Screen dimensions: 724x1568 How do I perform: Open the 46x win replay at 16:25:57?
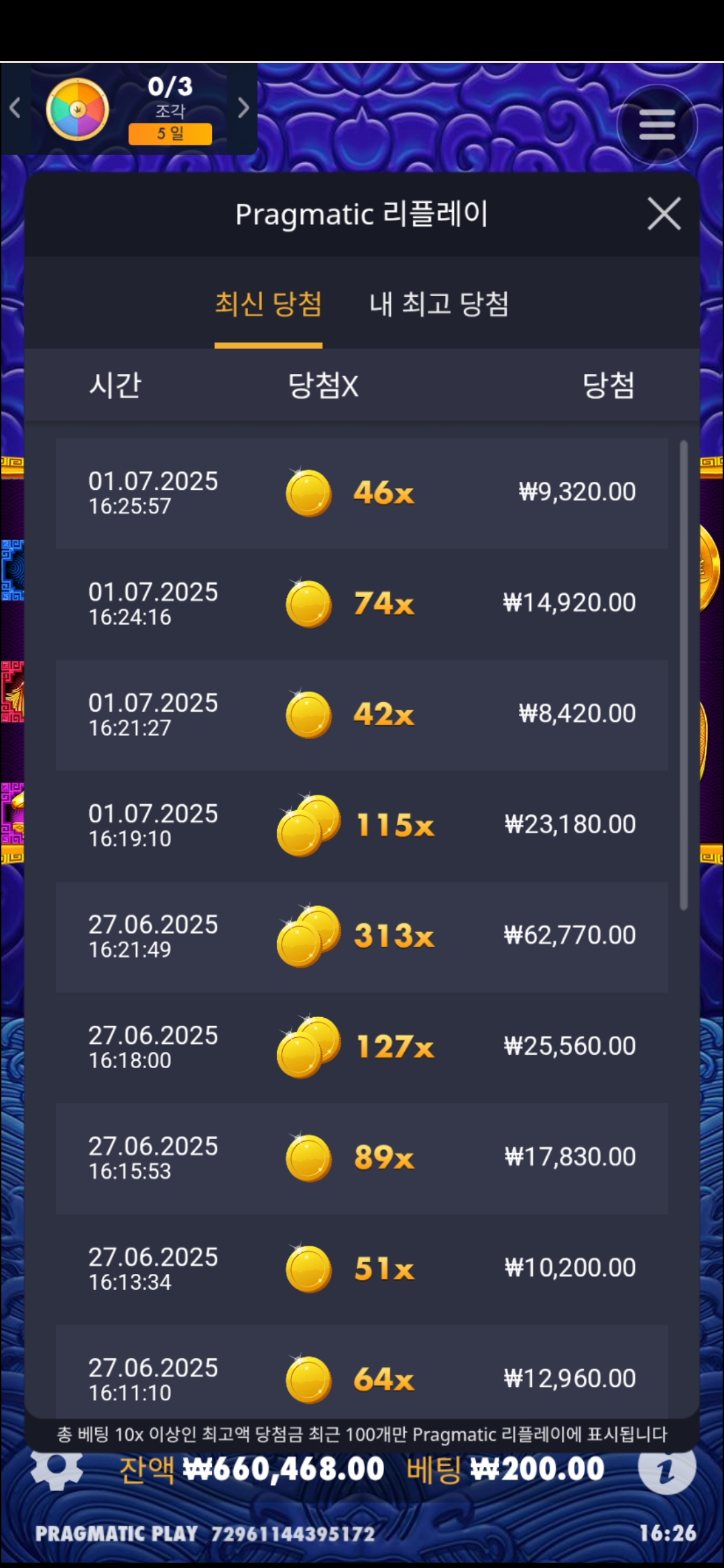coord(362,493)
